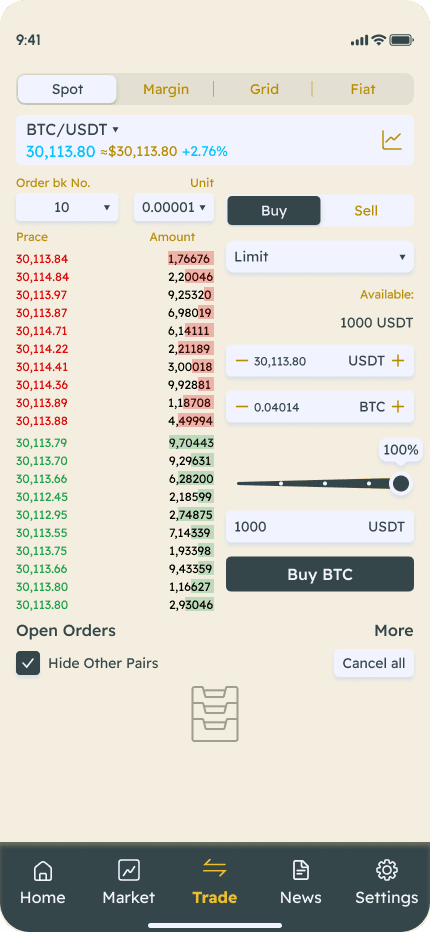Decrease the USDT price with minus

point(241,361)
